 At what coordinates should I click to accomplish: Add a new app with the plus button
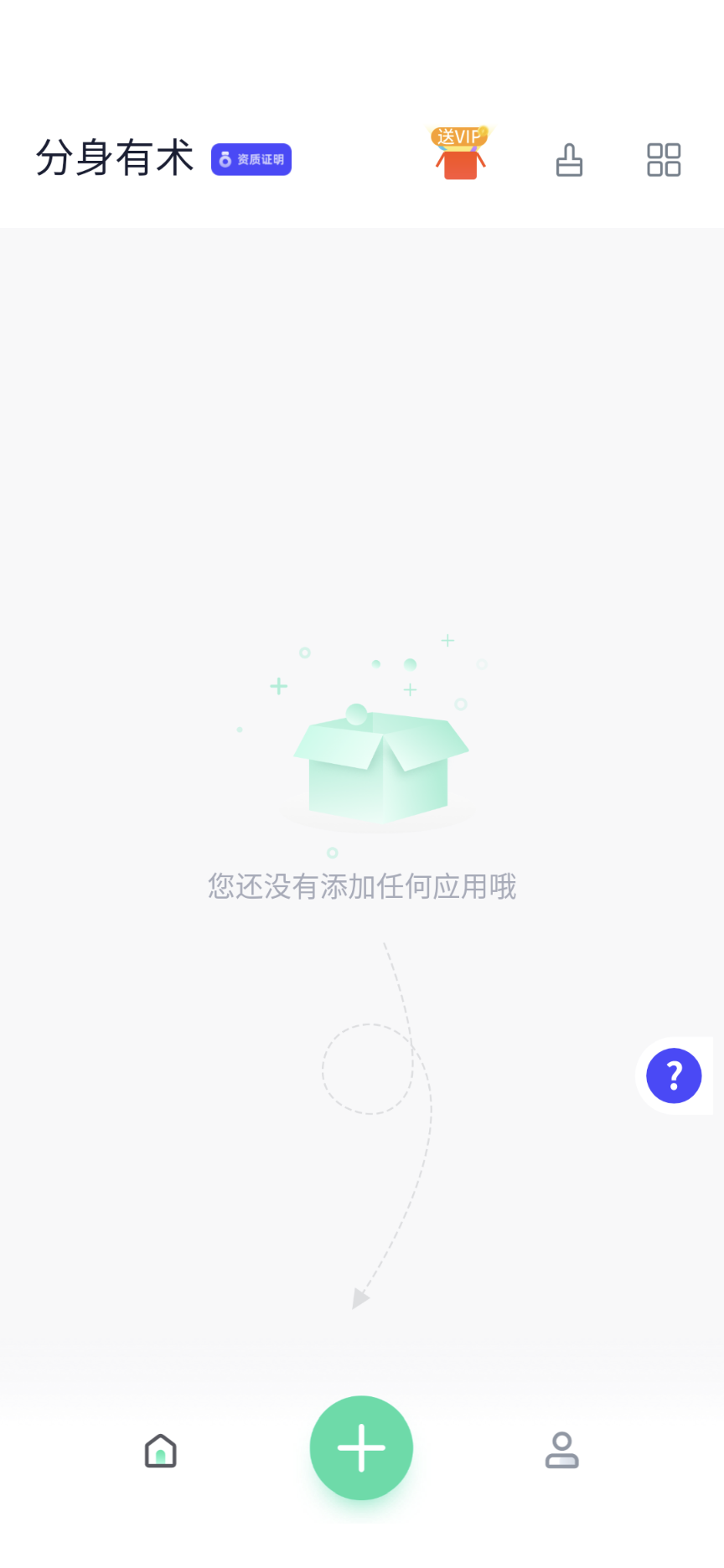click(361, 1447)
